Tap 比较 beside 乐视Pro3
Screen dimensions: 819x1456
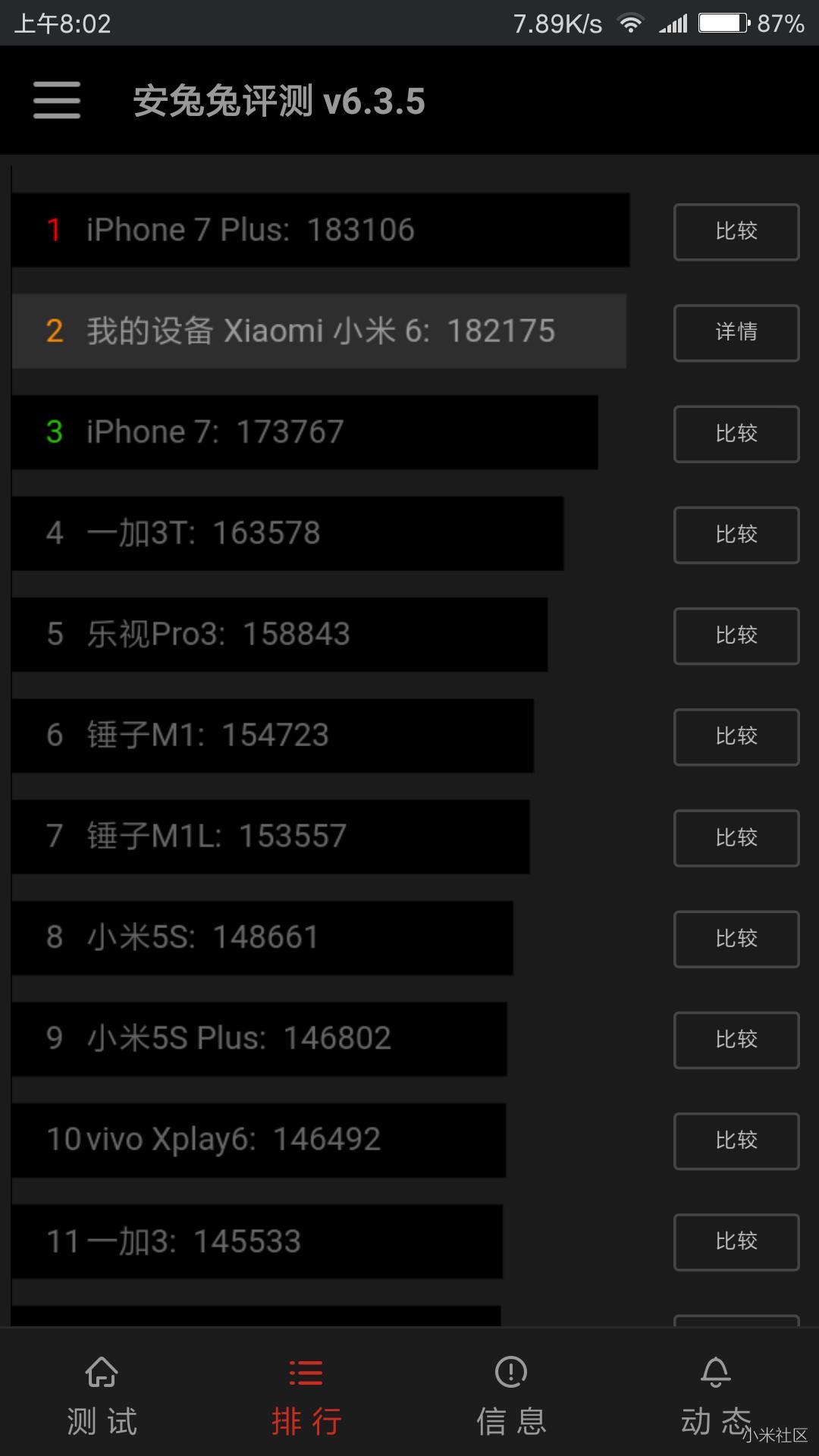tap(736, 635)
